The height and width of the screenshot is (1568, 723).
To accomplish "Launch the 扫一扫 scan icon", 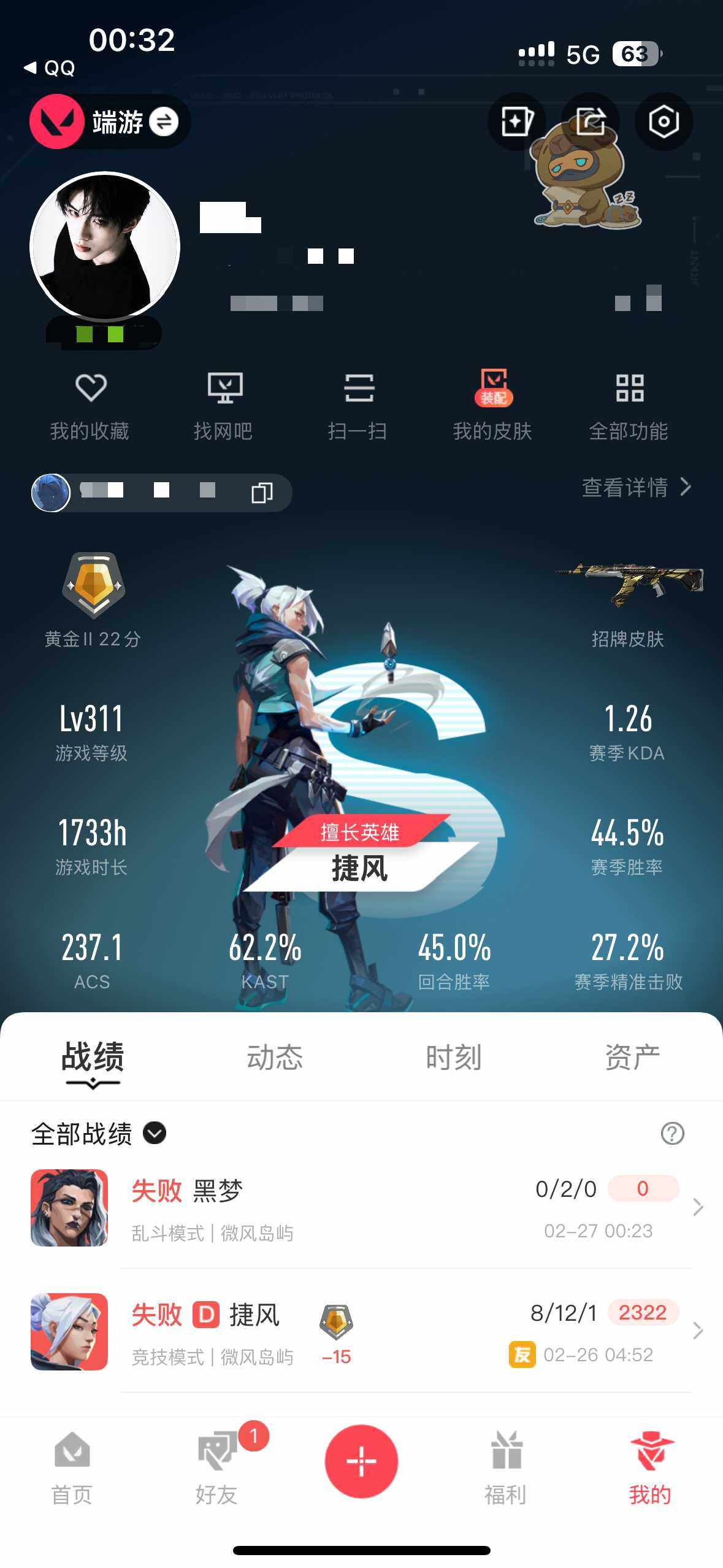I will (361, 389).
